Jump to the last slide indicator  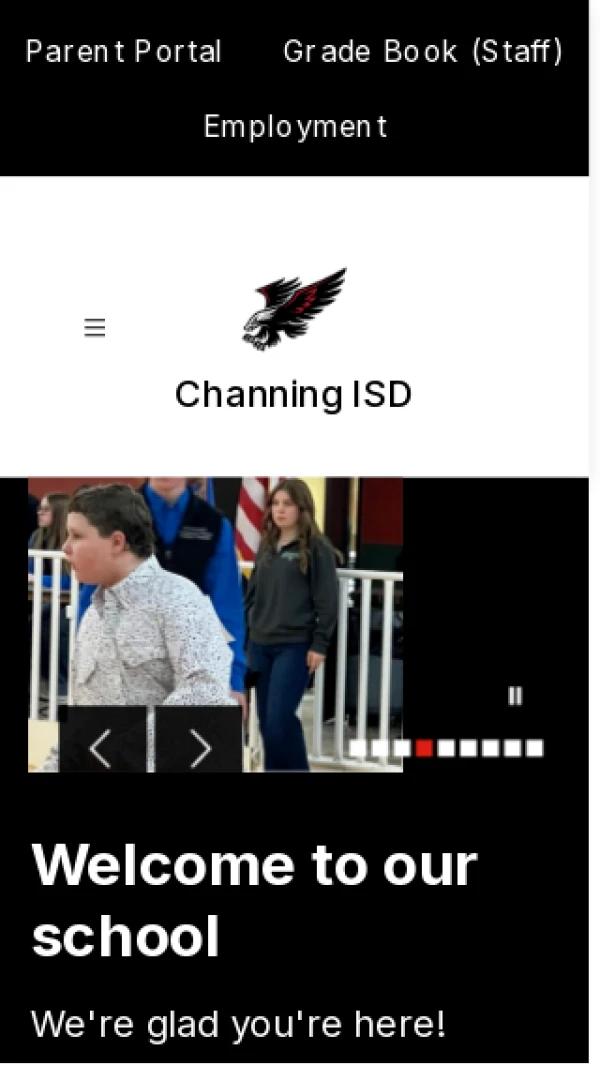tap(535, 748)
